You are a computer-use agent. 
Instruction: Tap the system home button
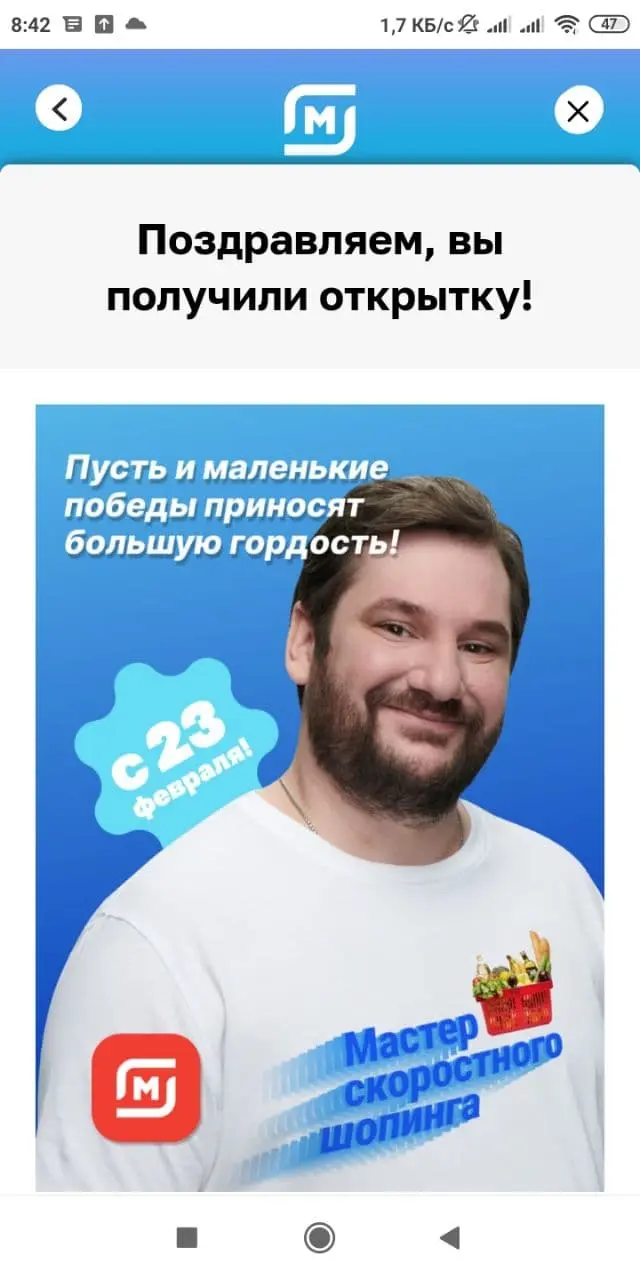(320, 1238)
